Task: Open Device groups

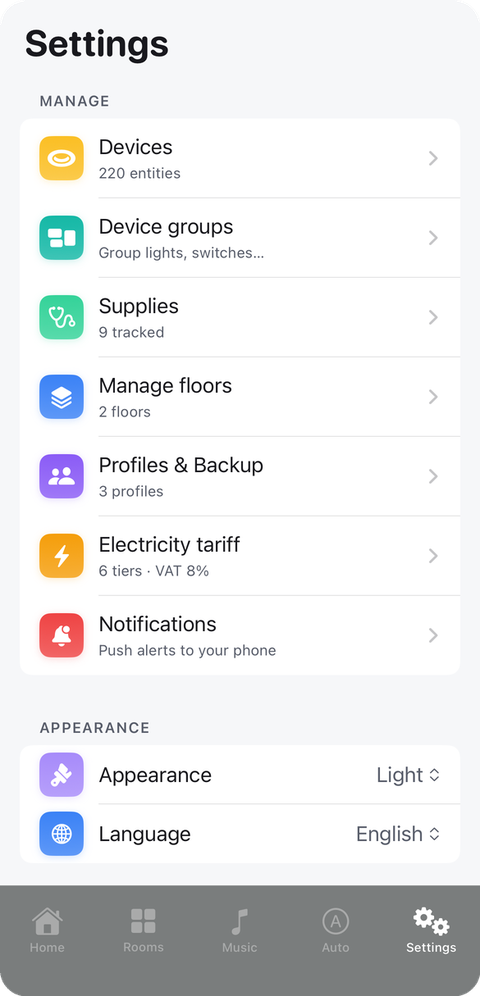Action: point(240,238)
